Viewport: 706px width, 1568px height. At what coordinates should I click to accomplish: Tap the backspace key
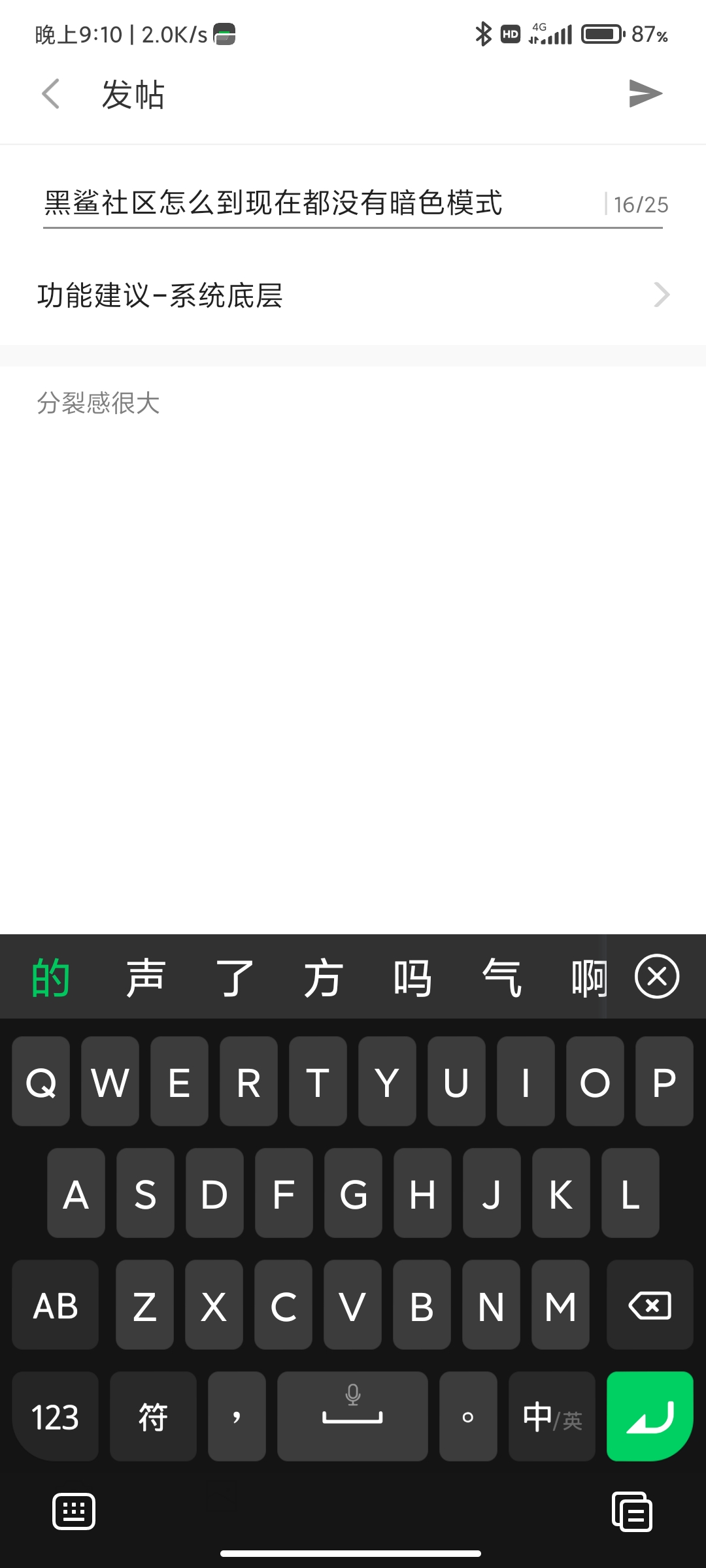click(x=650, y=1305)
